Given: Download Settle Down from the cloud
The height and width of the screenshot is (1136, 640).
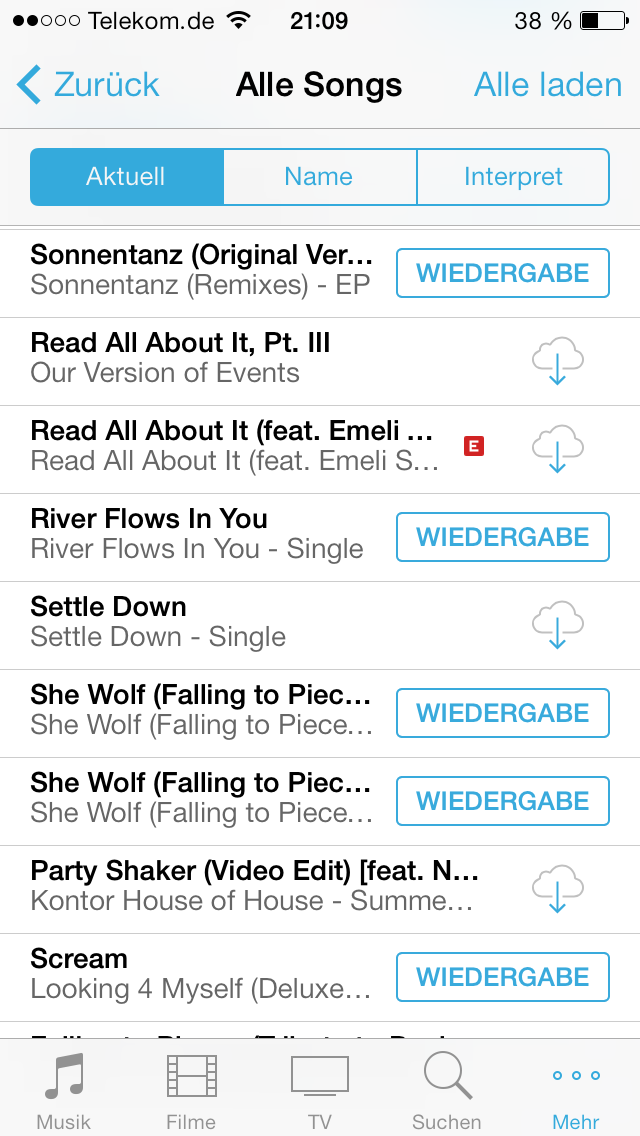Looking at the screenshot, I should 557,625.
